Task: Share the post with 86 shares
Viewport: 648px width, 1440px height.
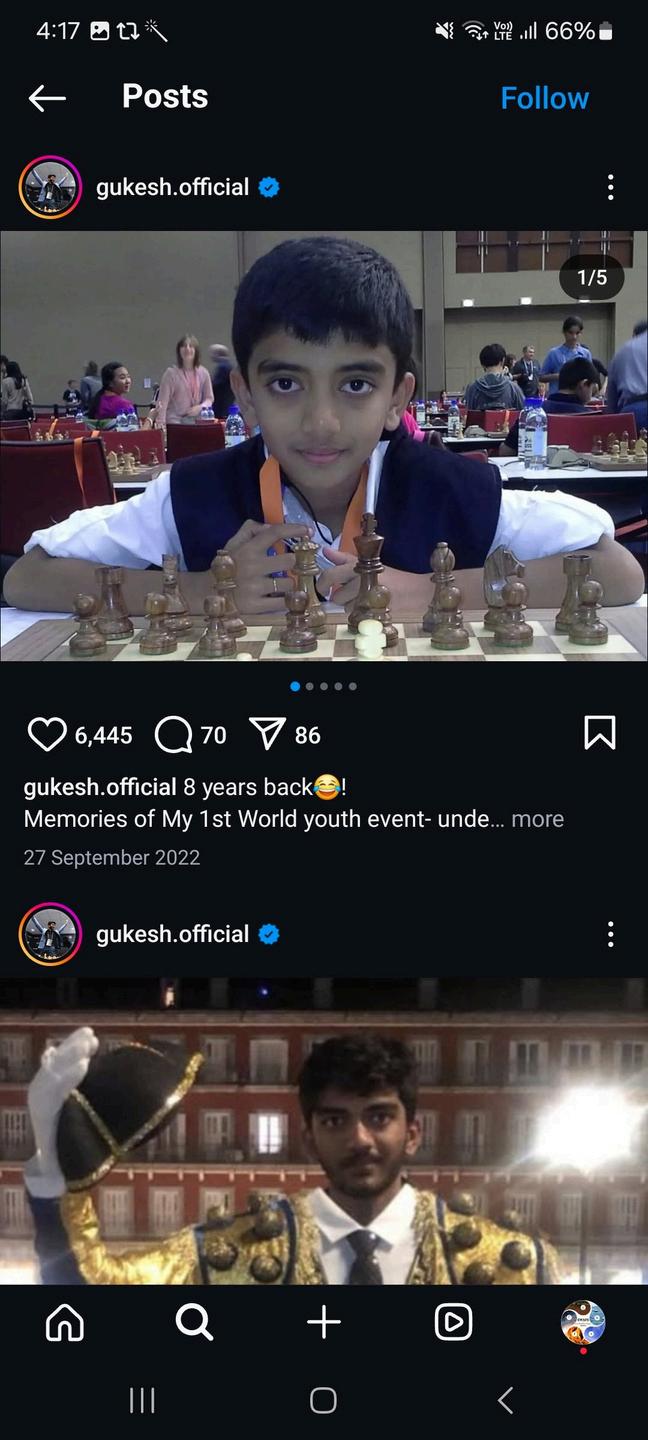Action: 267,735
